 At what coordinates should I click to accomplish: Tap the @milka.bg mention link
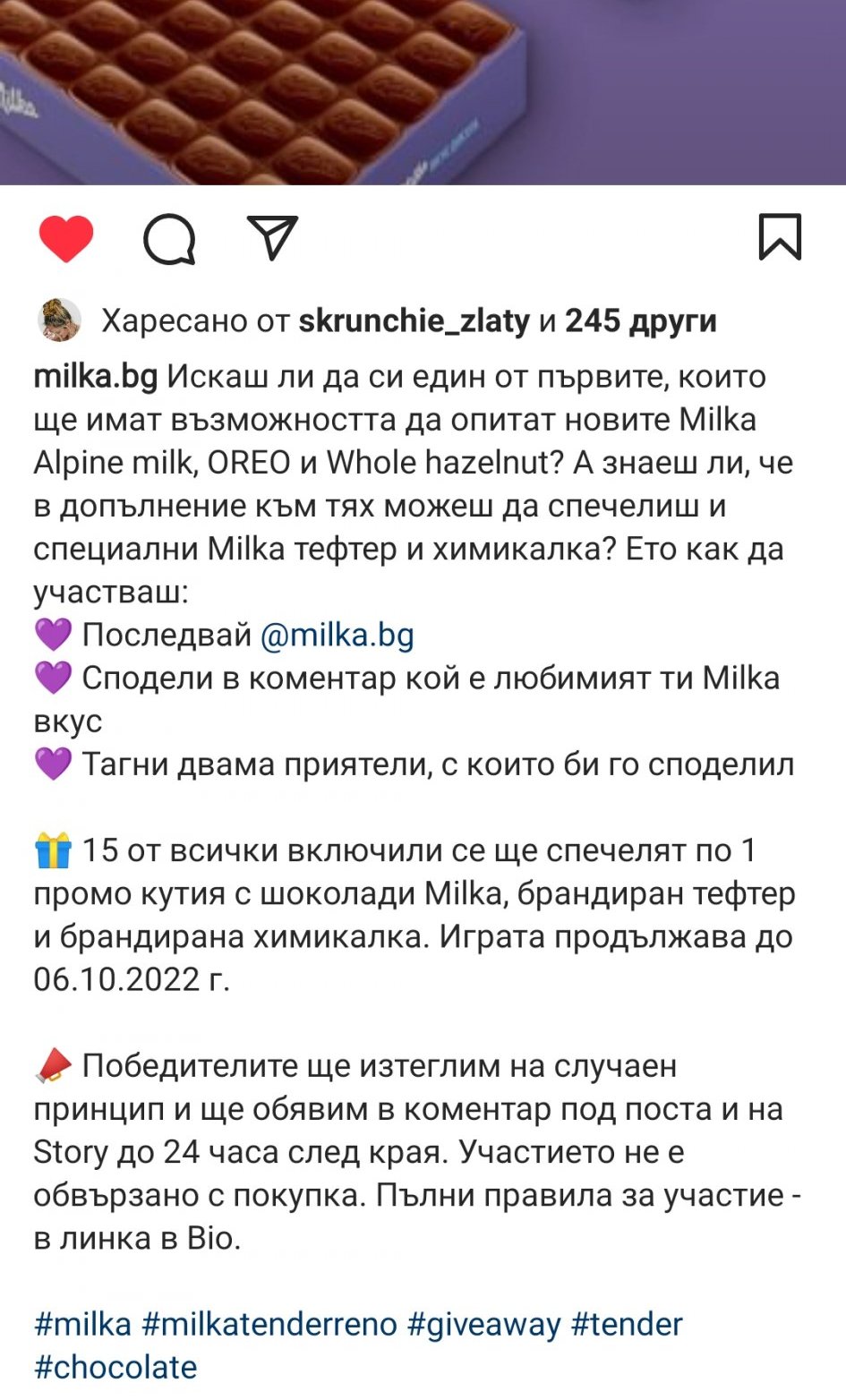(337, 635)
